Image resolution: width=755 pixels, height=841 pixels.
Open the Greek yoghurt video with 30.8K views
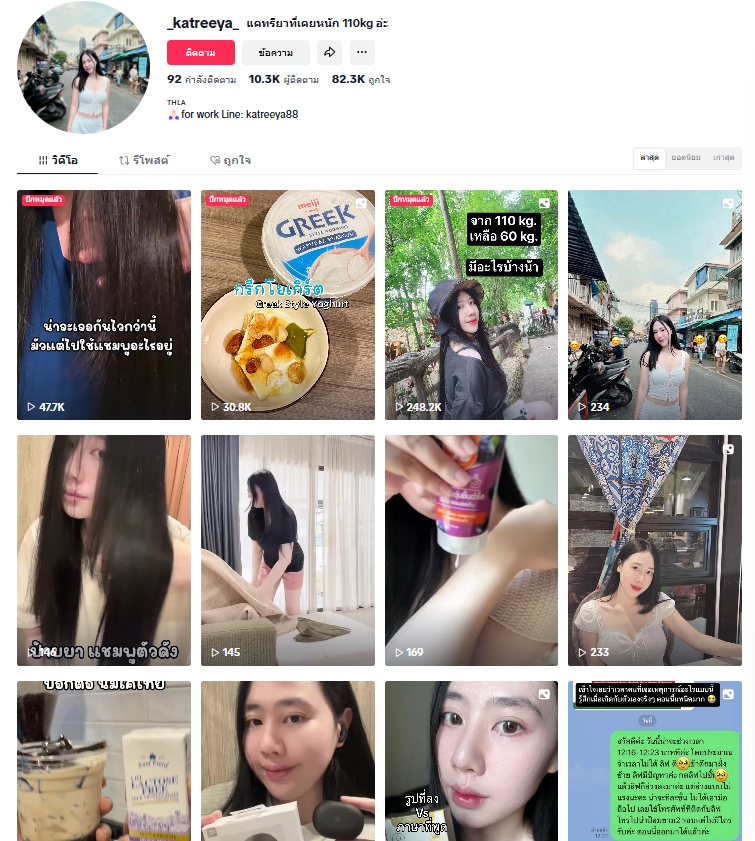point(288,305)
